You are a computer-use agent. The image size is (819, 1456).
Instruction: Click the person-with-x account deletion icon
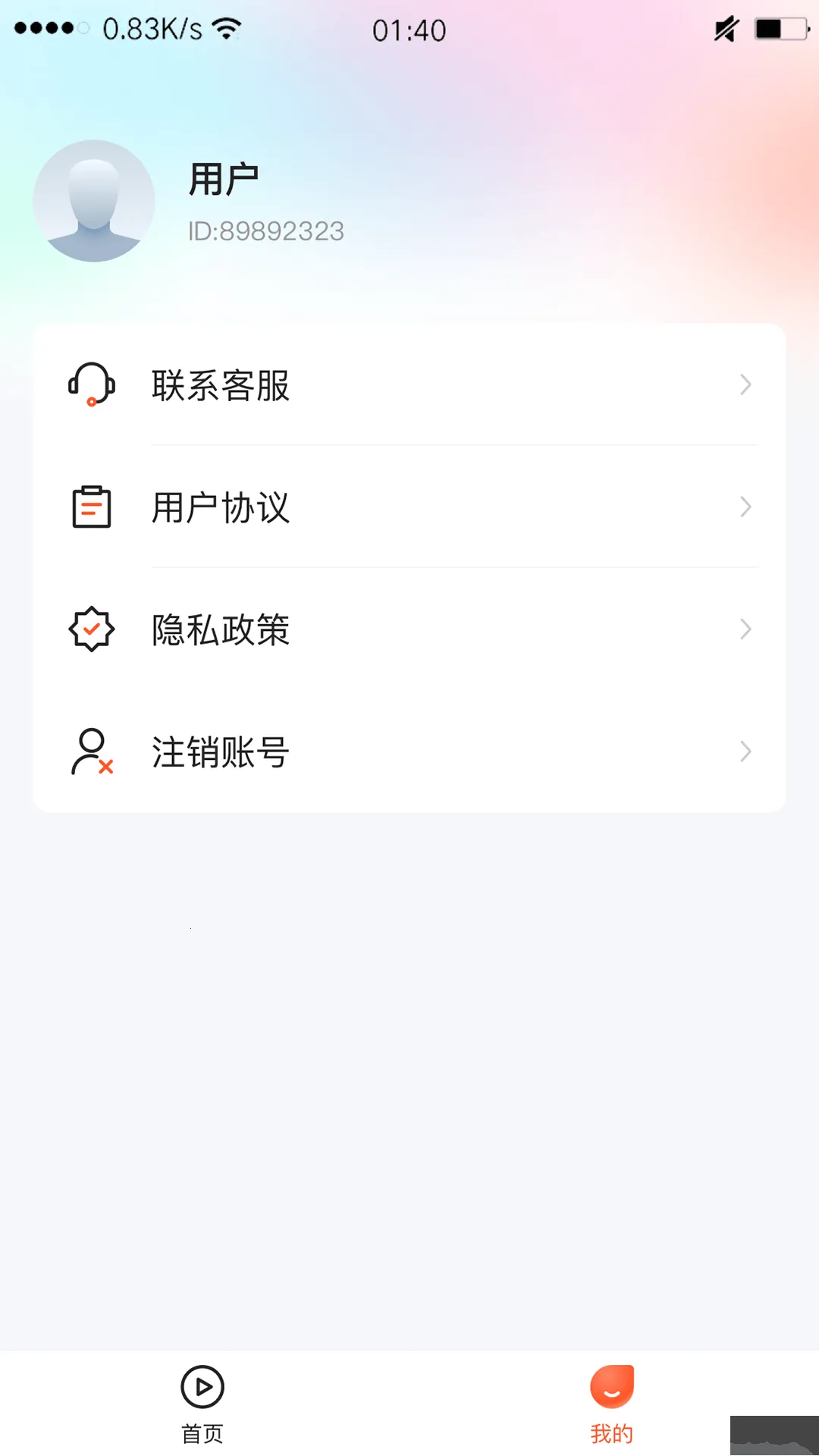point(92,752)
